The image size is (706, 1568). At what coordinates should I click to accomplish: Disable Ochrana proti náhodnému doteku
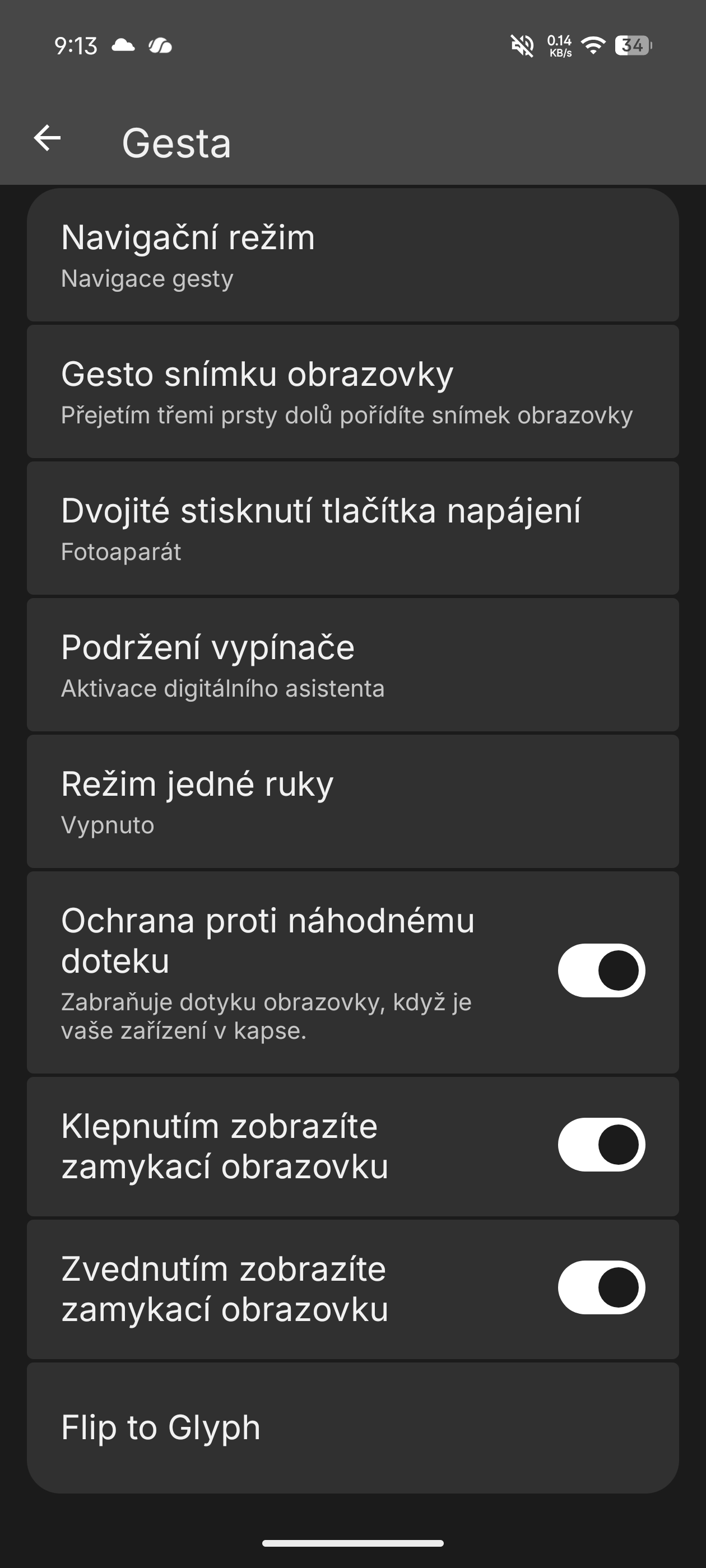coord(602,970)
